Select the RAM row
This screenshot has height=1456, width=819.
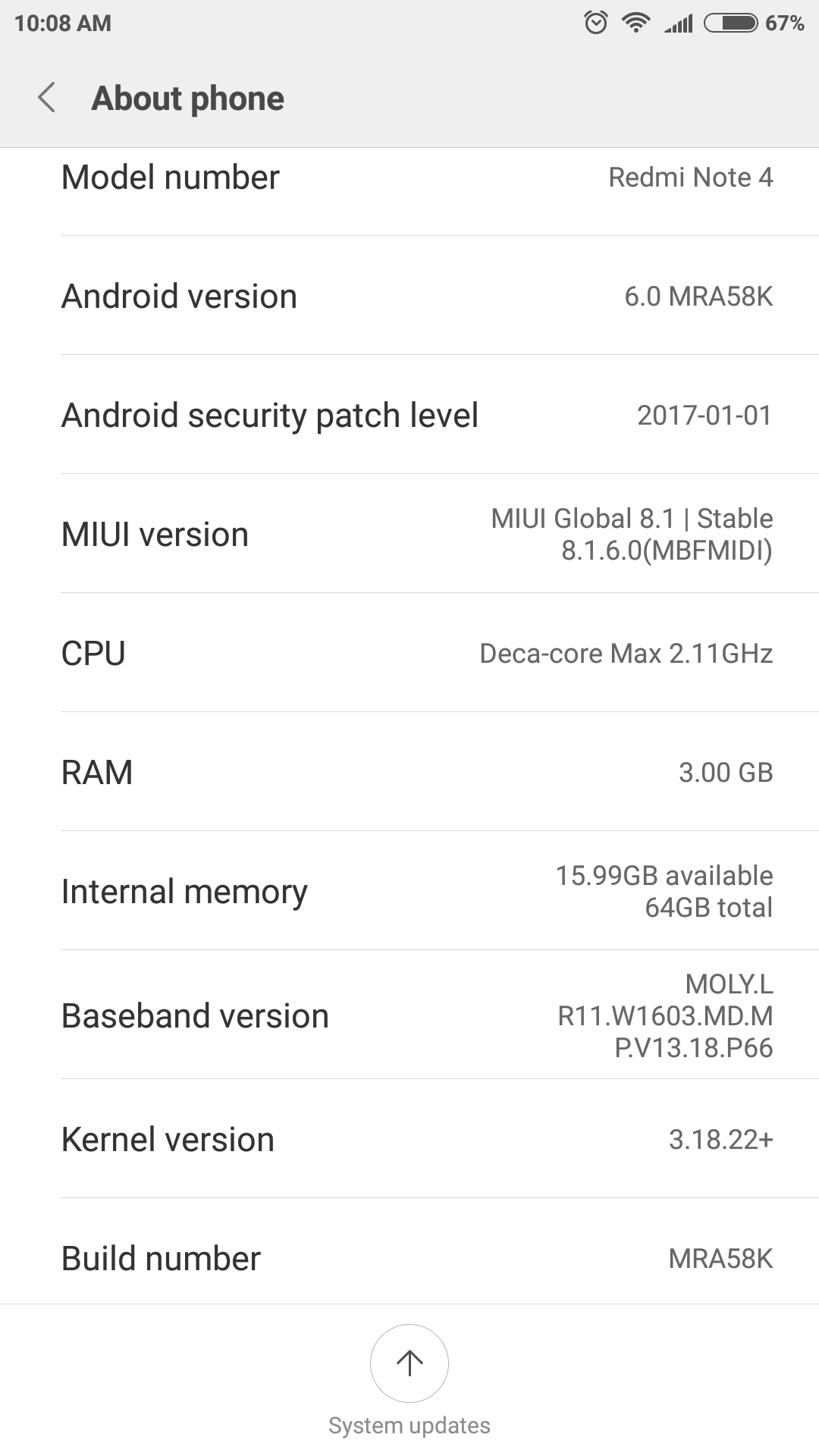pos(409,772)
